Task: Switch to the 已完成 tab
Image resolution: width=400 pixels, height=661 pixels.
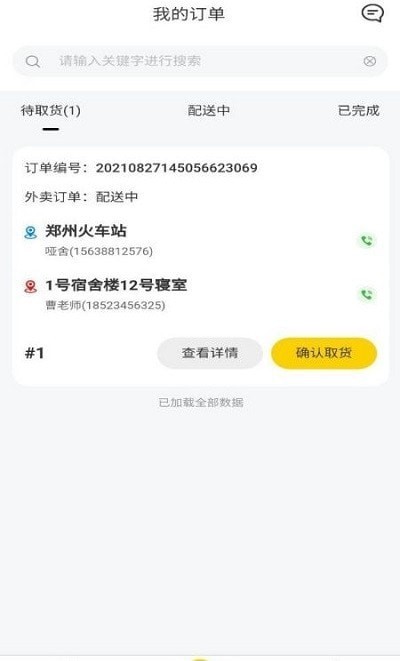Action: coord(358,111)
